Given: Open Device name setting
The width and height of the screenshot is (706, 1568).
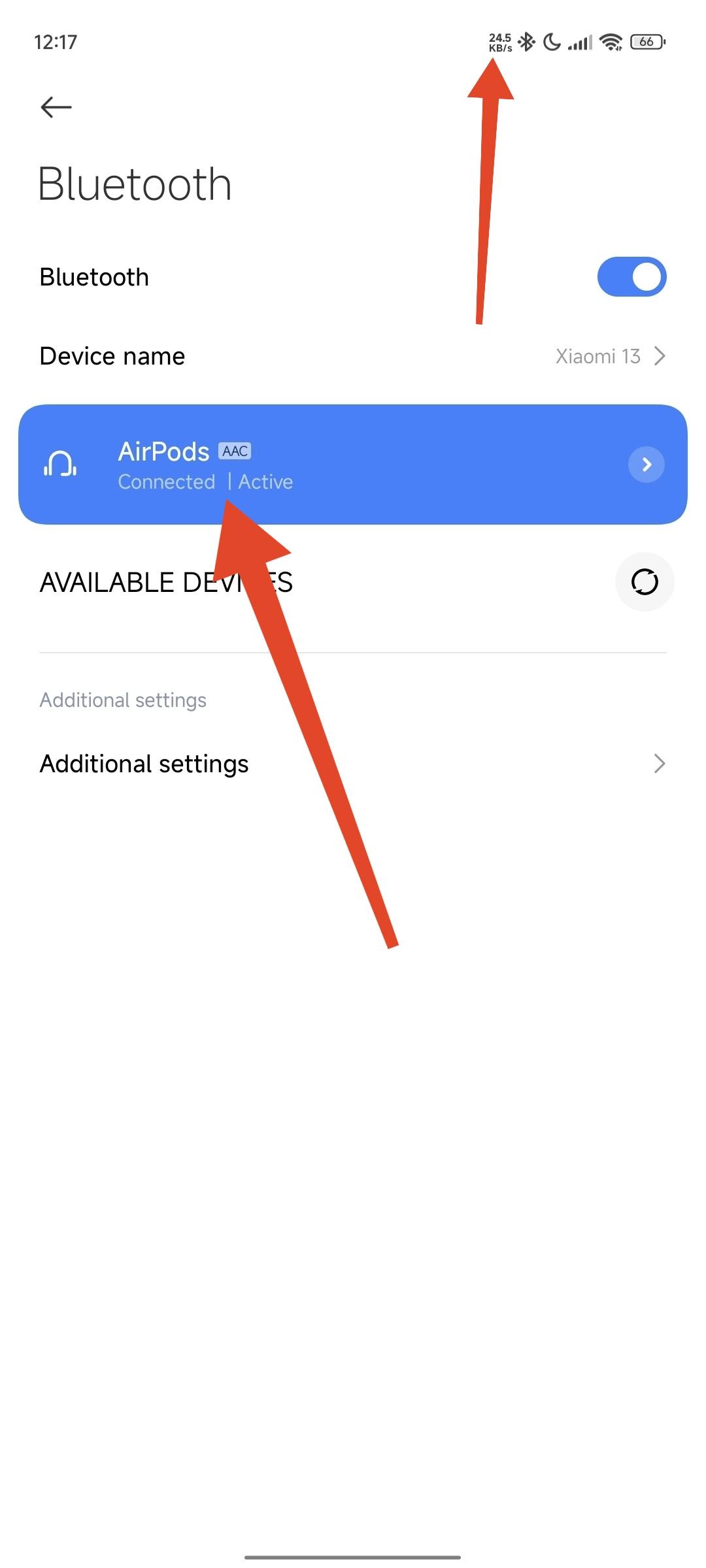Looking at the screenshot, I should (x=353, y=356).
